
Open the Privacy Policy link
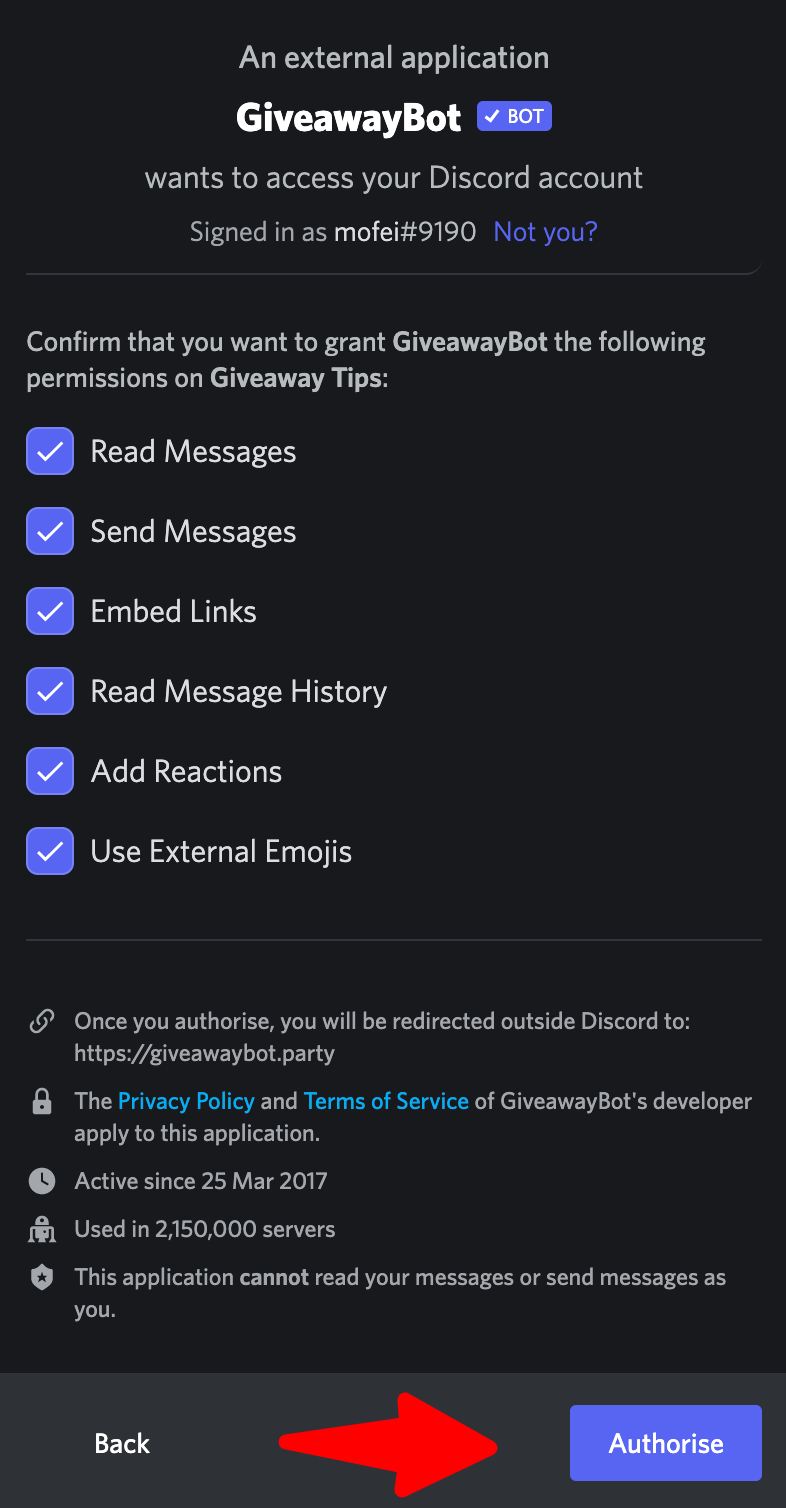pyautogui.click(x=186, y=1101)
